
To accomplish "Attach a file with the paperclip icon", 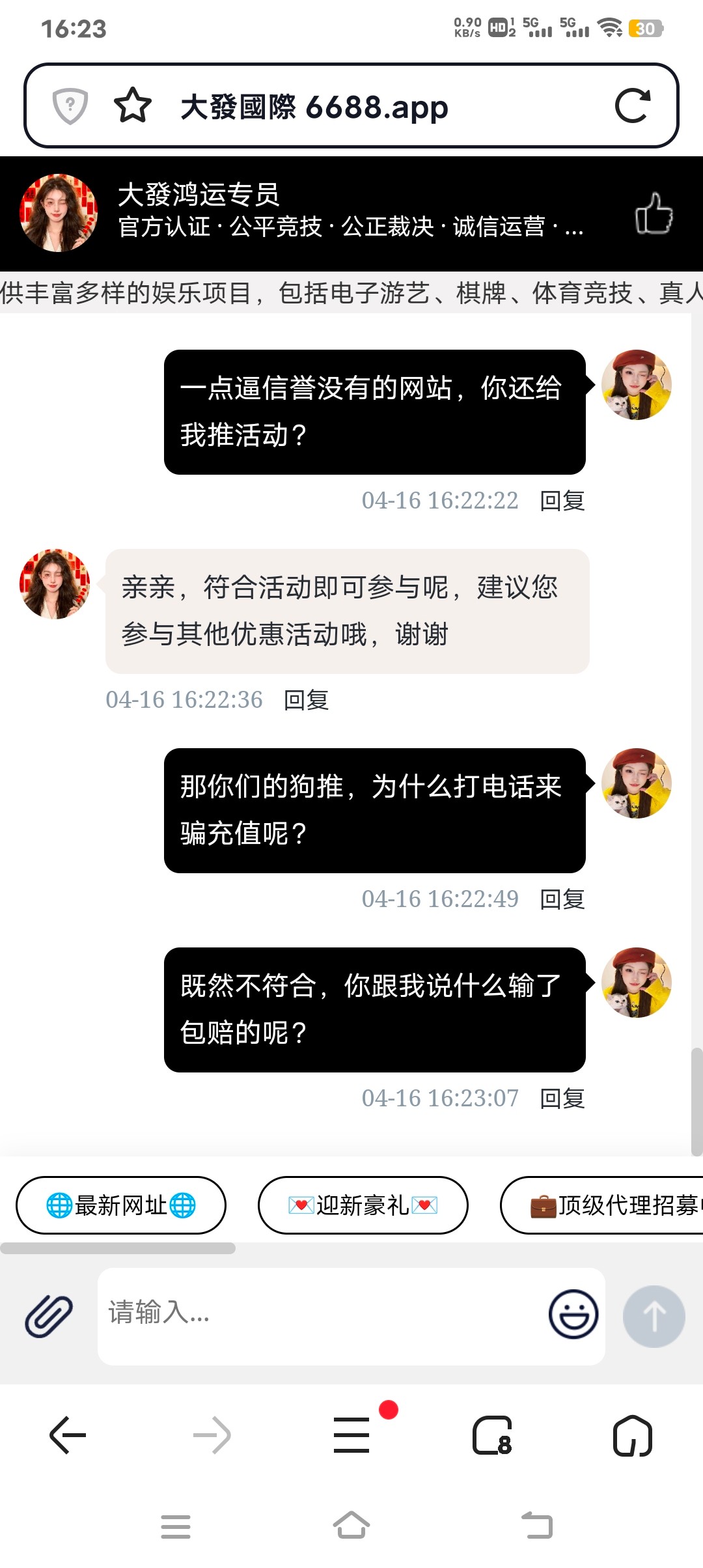I will click(x=49, y=1316).
